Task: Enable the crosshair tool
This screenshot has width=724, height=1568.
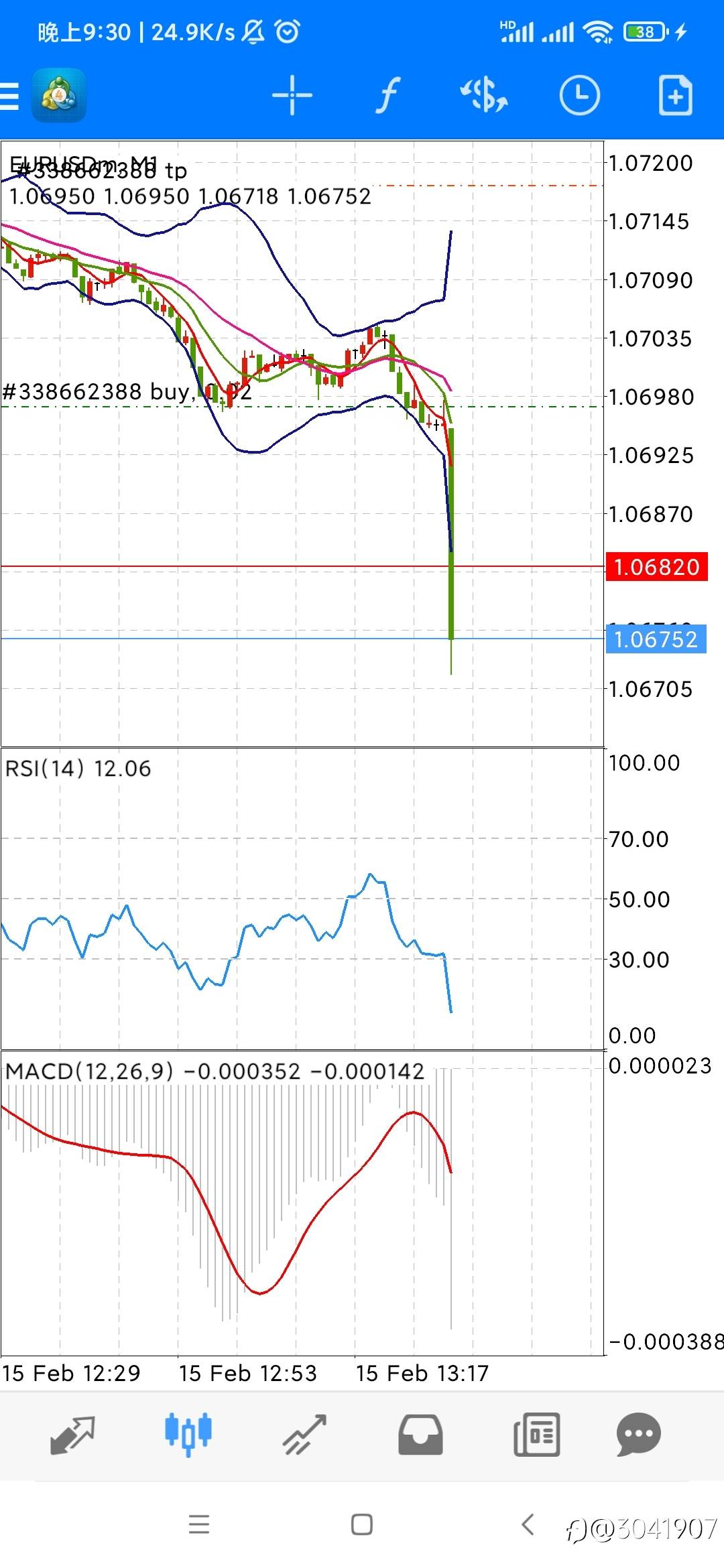Action: click(292, 95)
